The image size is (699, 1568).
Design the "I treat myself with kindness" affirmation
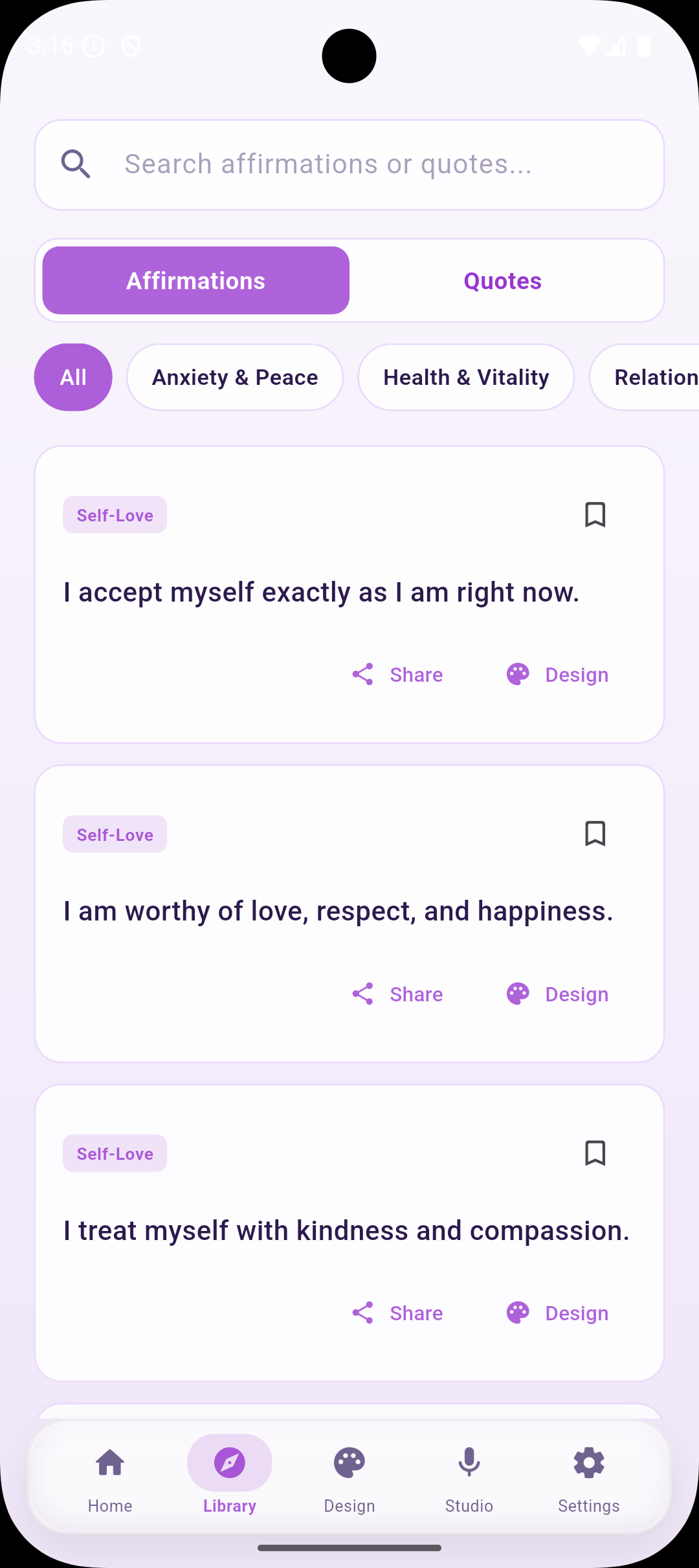[557, 1313]
